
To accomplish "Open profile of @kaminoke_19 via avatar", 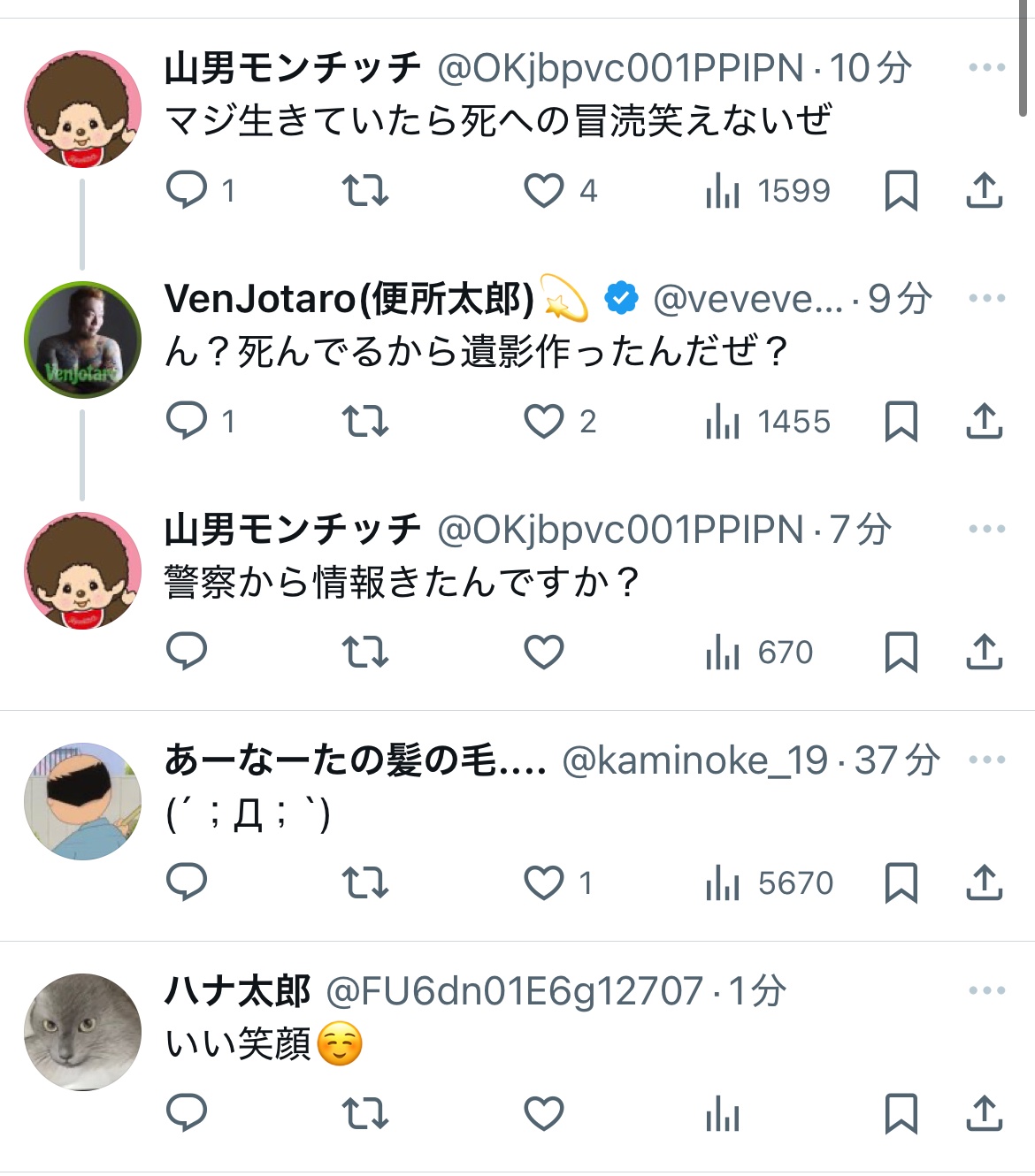I will [82, 801].
